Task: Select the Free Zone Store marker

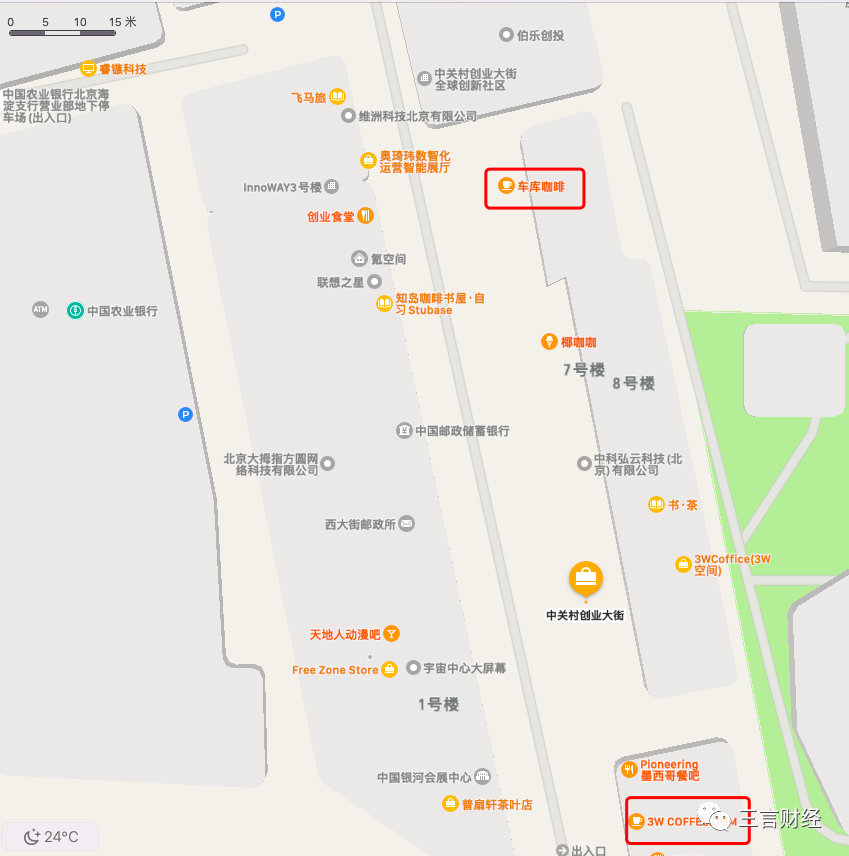Action: click(388, 670)
